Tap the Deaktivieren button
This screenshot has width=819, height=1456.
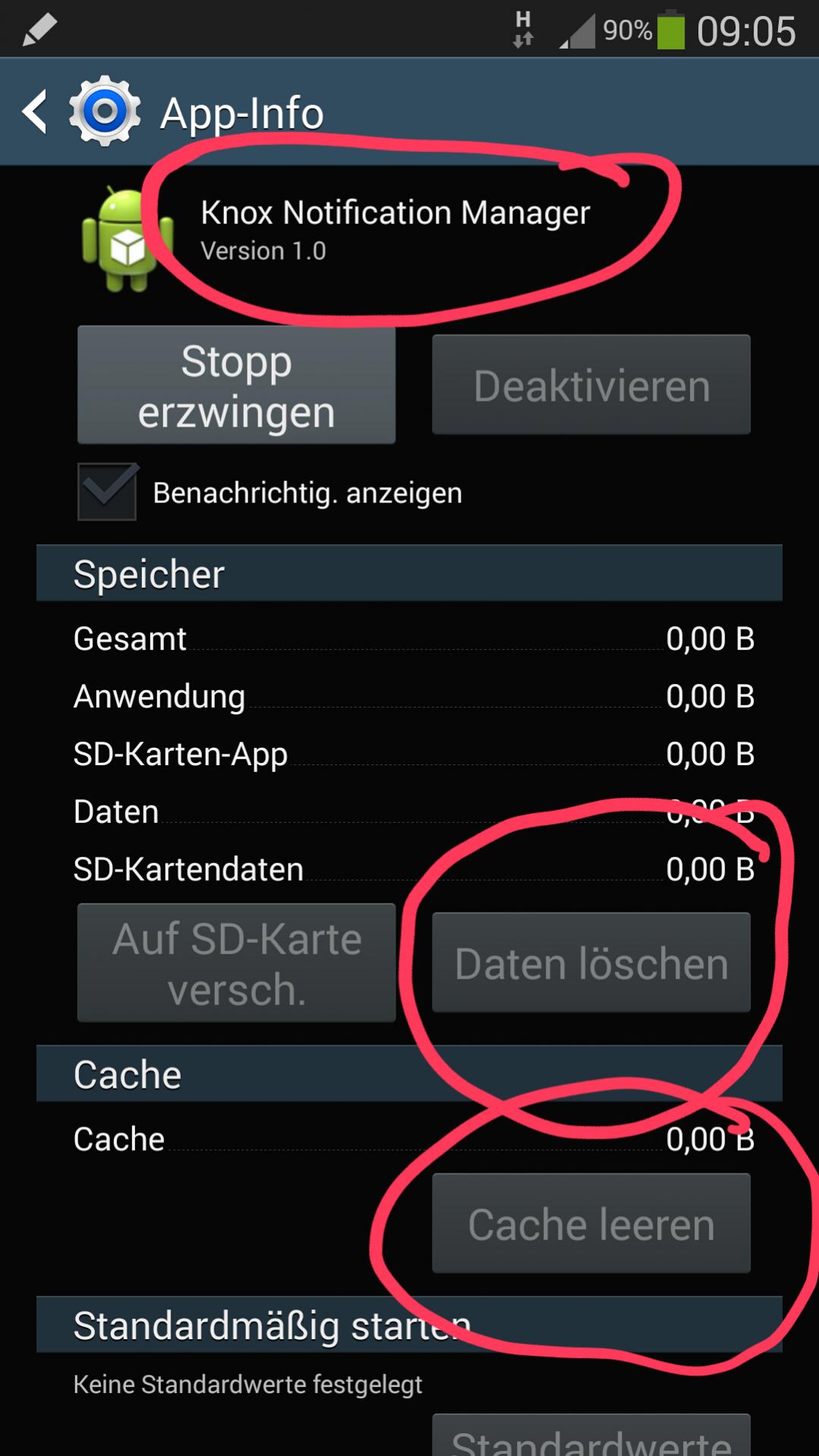pyautogui.click(x=591, y=385)
